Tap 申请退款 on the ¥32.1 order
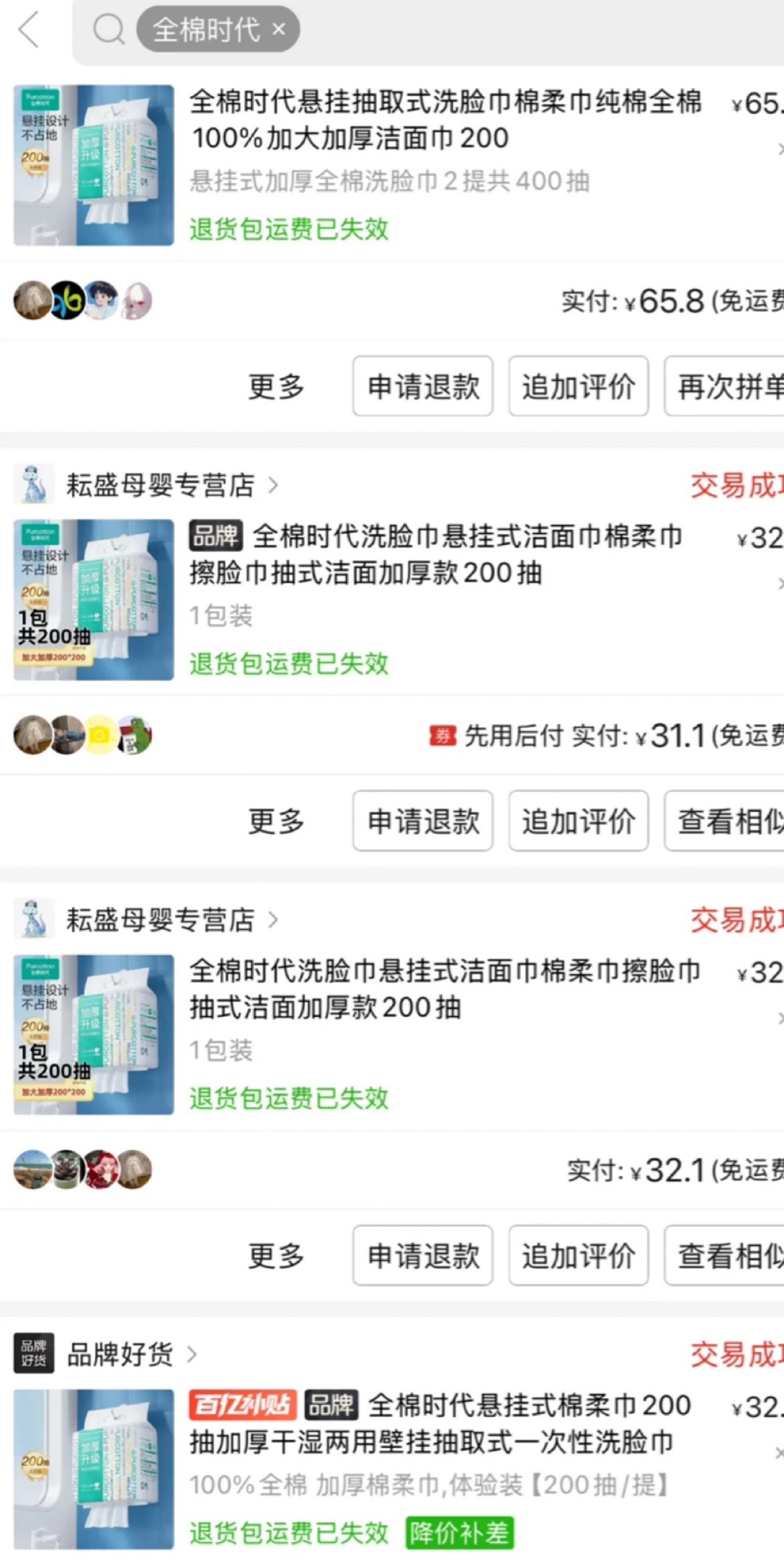 423,1256
